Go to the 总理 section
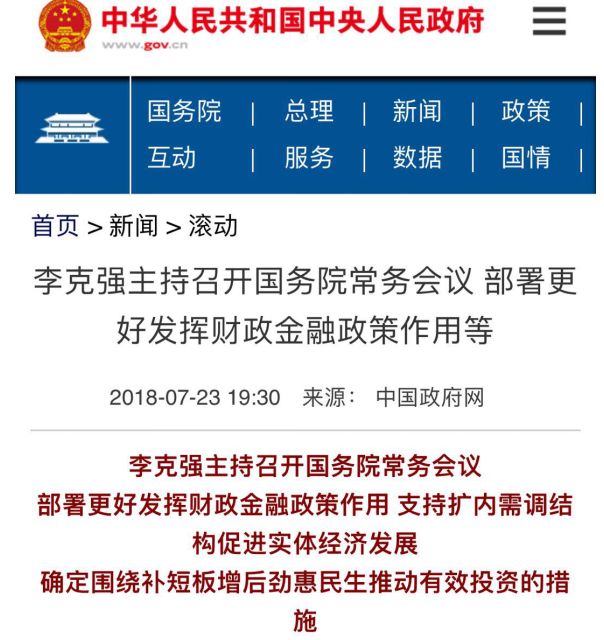Viewport: 604px width, 640px height. (x=309, y=111)
